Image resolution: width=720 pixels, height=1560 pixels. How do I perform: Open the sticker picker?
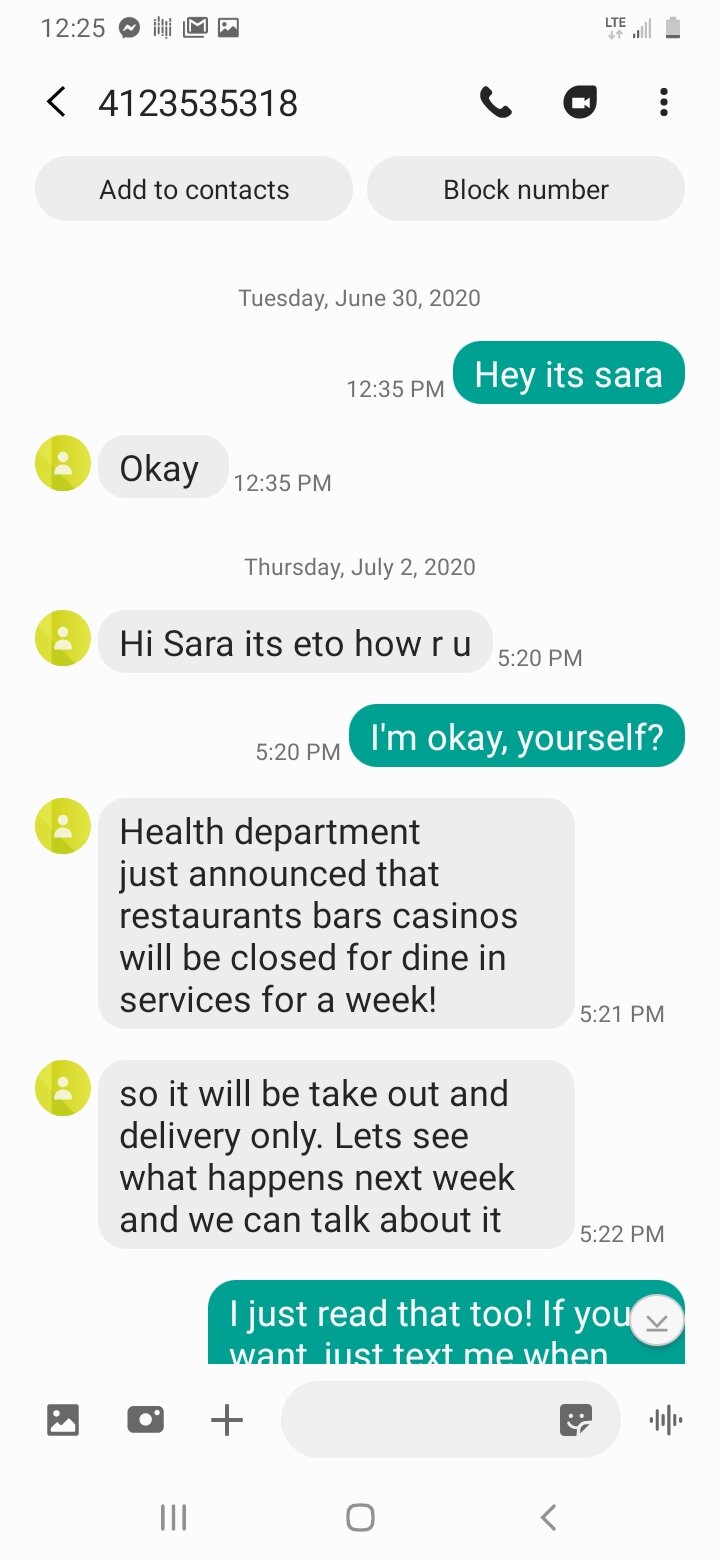[x=576, y=1419]
